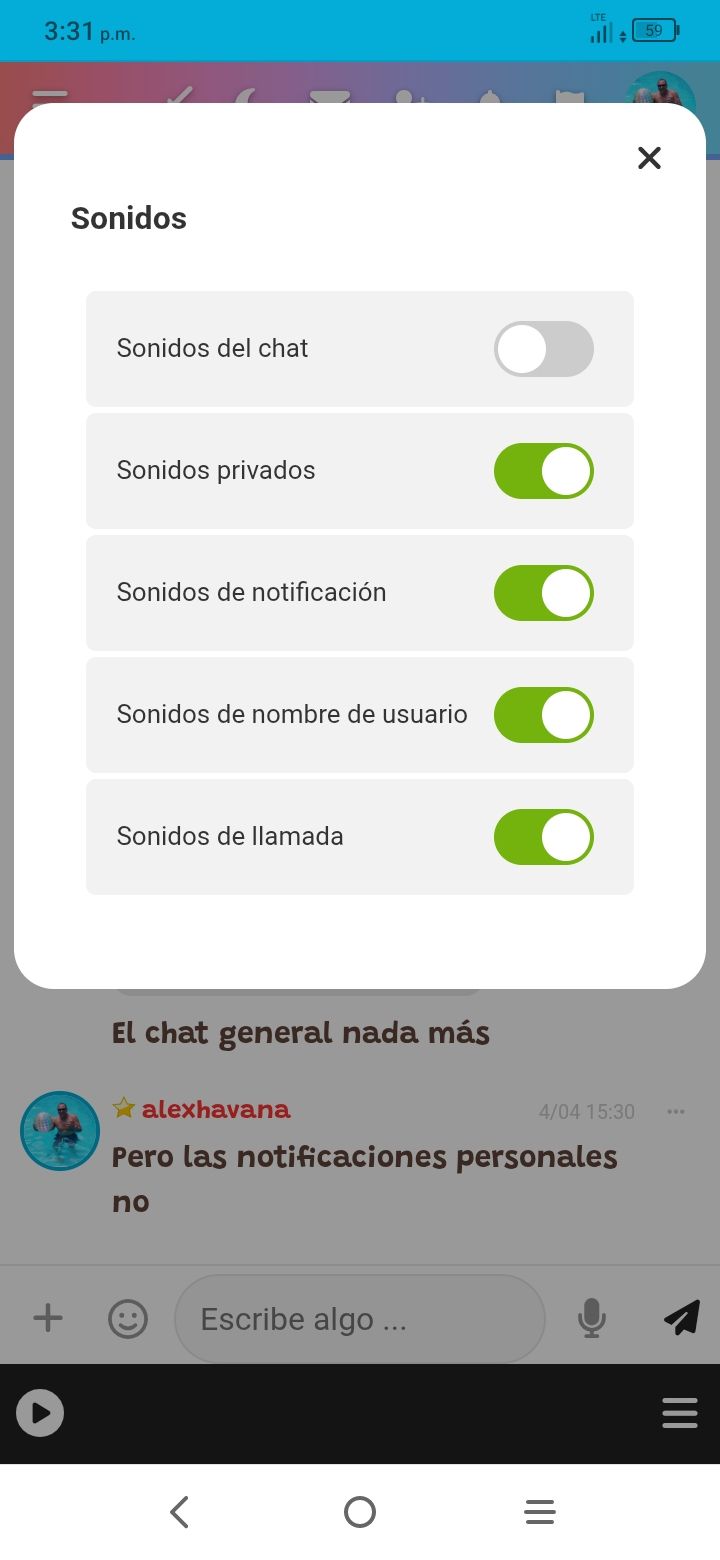This screenshot has height=1560, width=720.
Task: Disable Sonidos privados
Action: point(544,471)
